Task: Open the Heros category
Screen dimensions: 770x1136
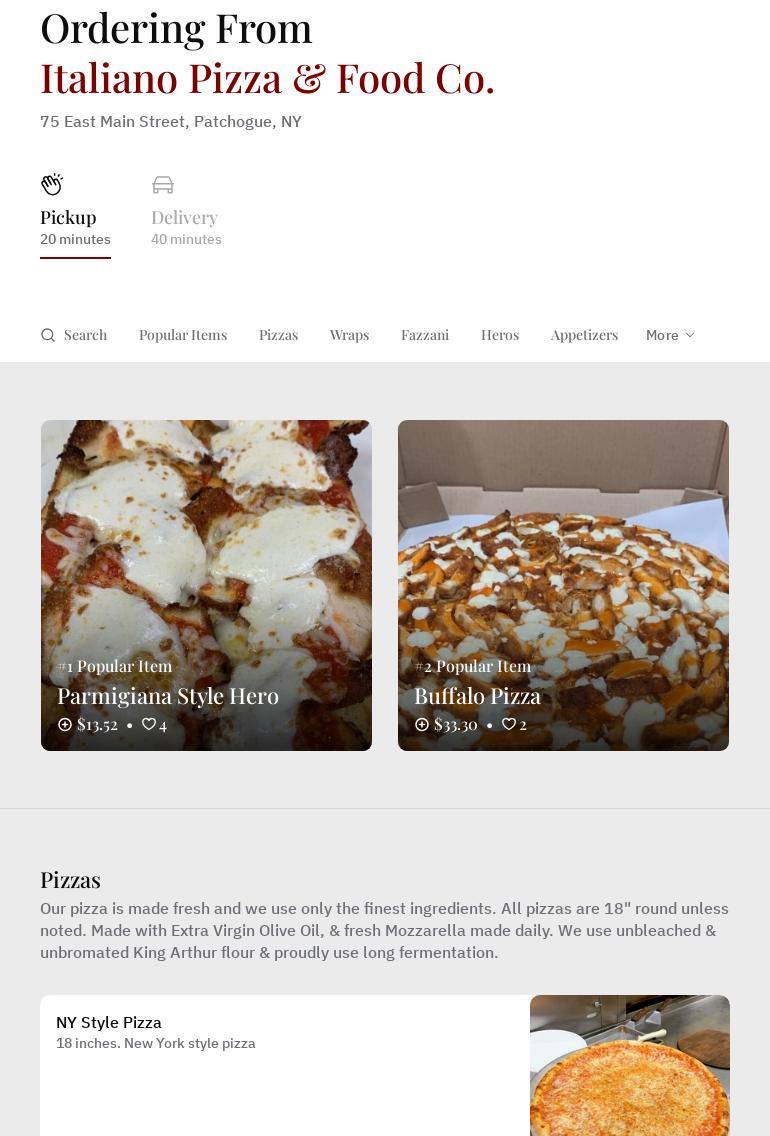Action: click(500, 335)
